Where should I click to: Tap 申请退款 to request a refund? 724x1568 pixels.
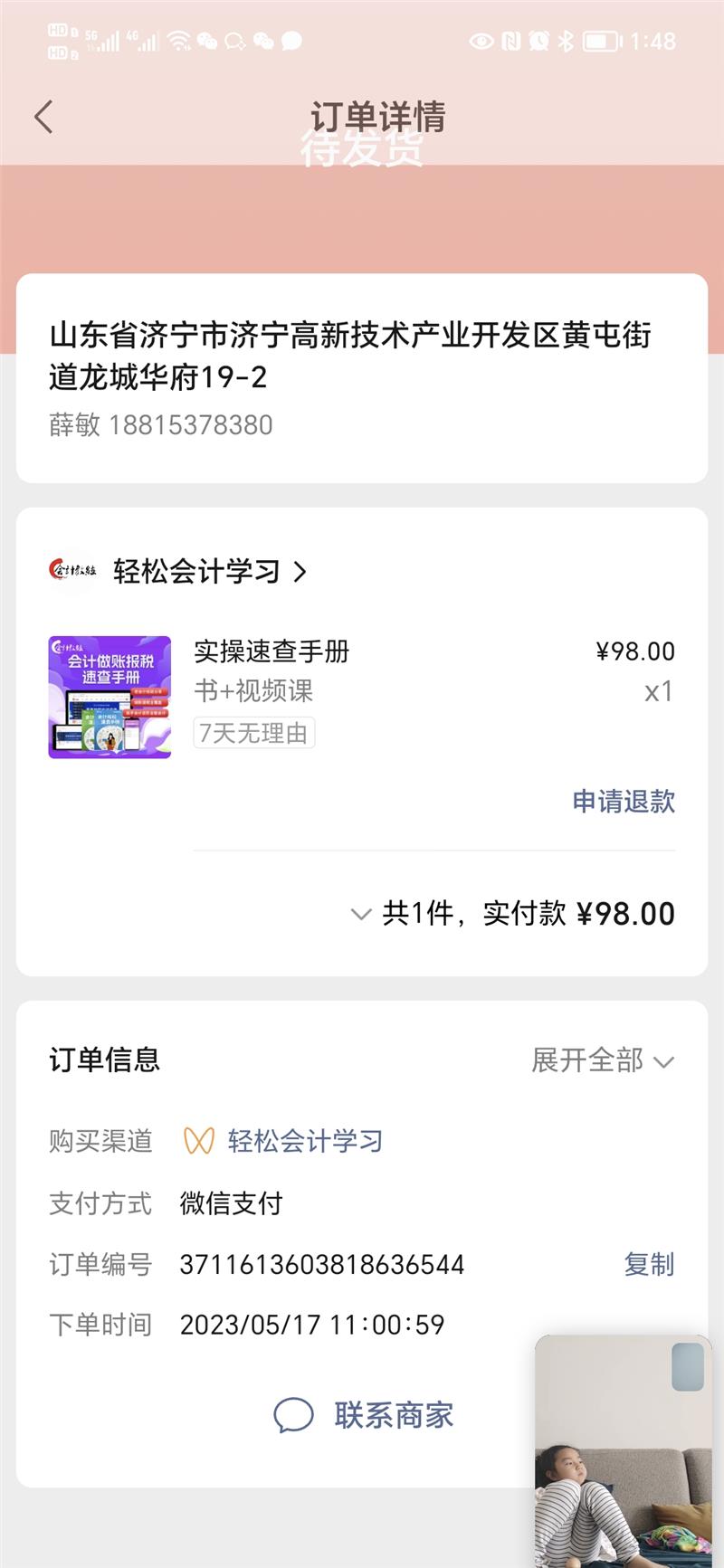pos(624,801)
